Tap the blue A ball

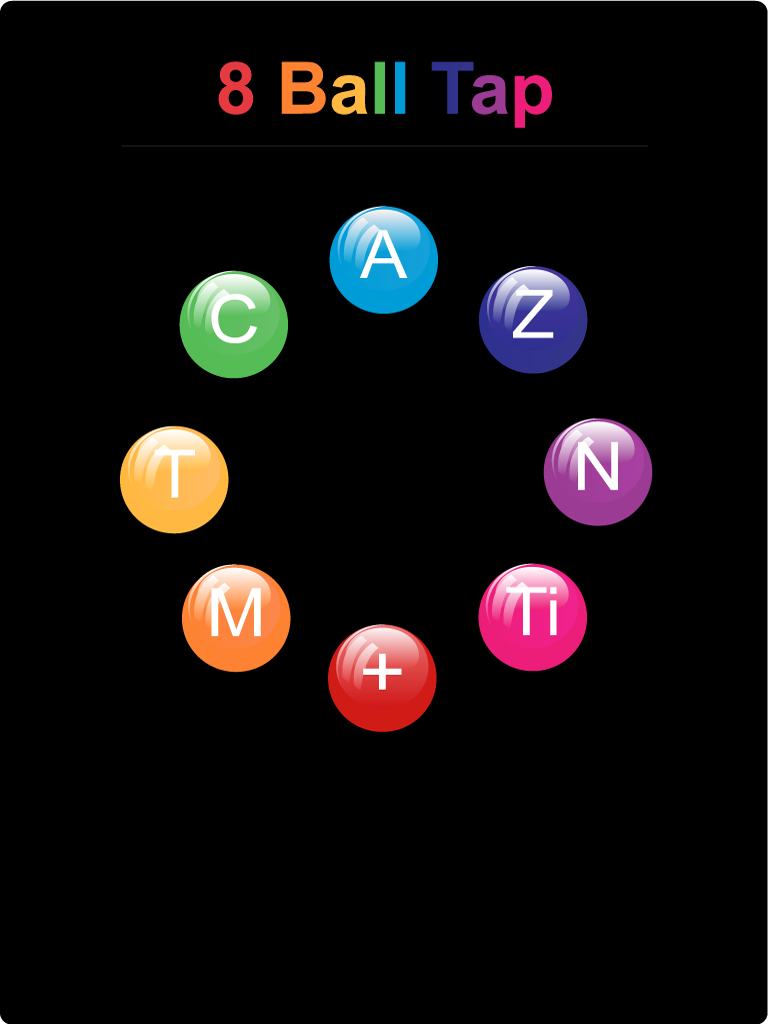coord(383,260)
